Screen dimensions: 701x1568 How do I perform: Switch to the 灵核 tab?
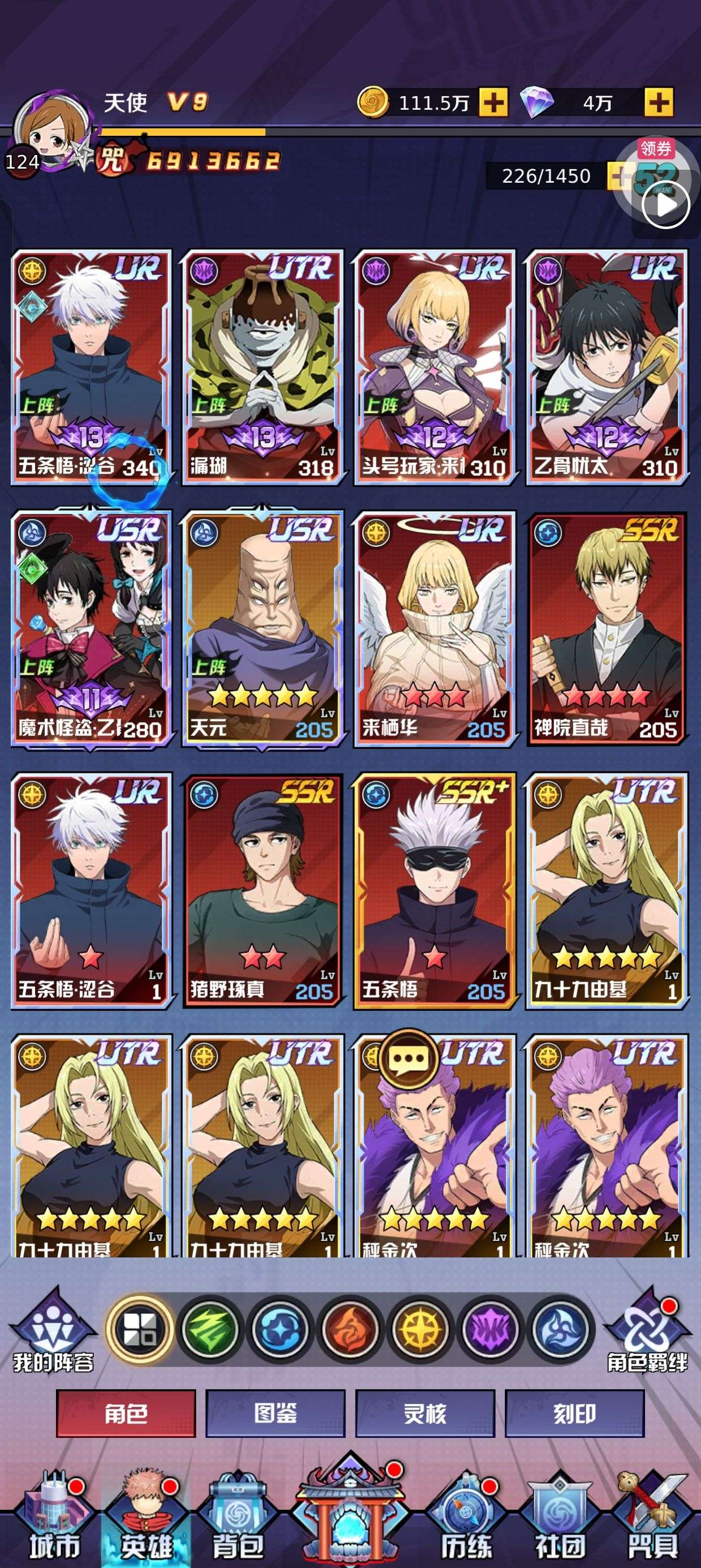tap(425, 1414)
